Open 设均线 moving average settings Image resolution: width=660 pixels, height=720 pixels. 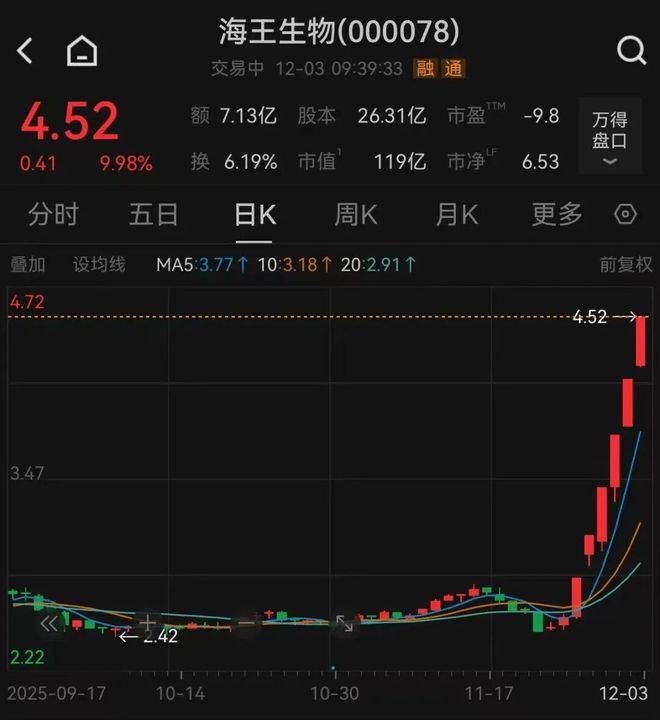pos(99,265)
